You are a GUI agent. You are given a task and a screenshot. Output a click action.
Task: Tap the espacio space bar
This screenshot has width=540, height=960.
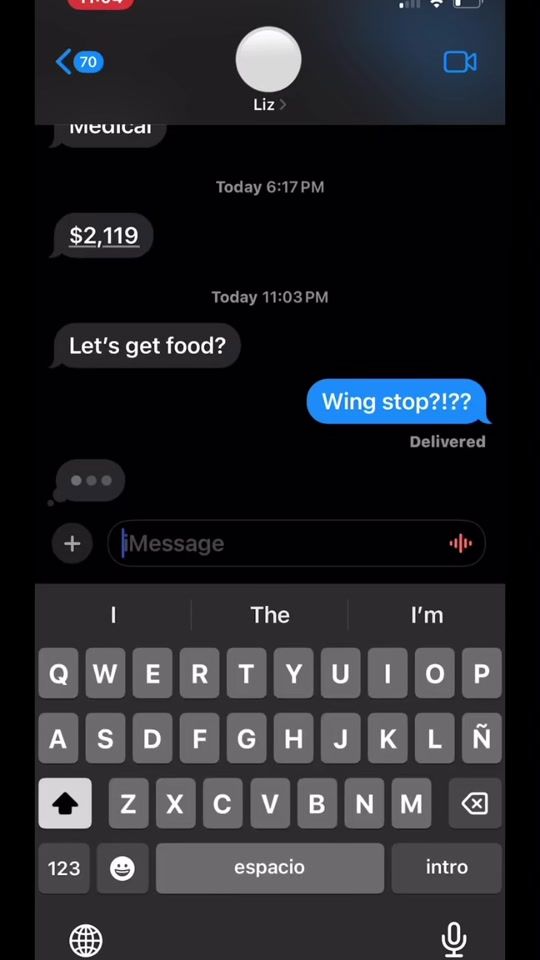269,868
